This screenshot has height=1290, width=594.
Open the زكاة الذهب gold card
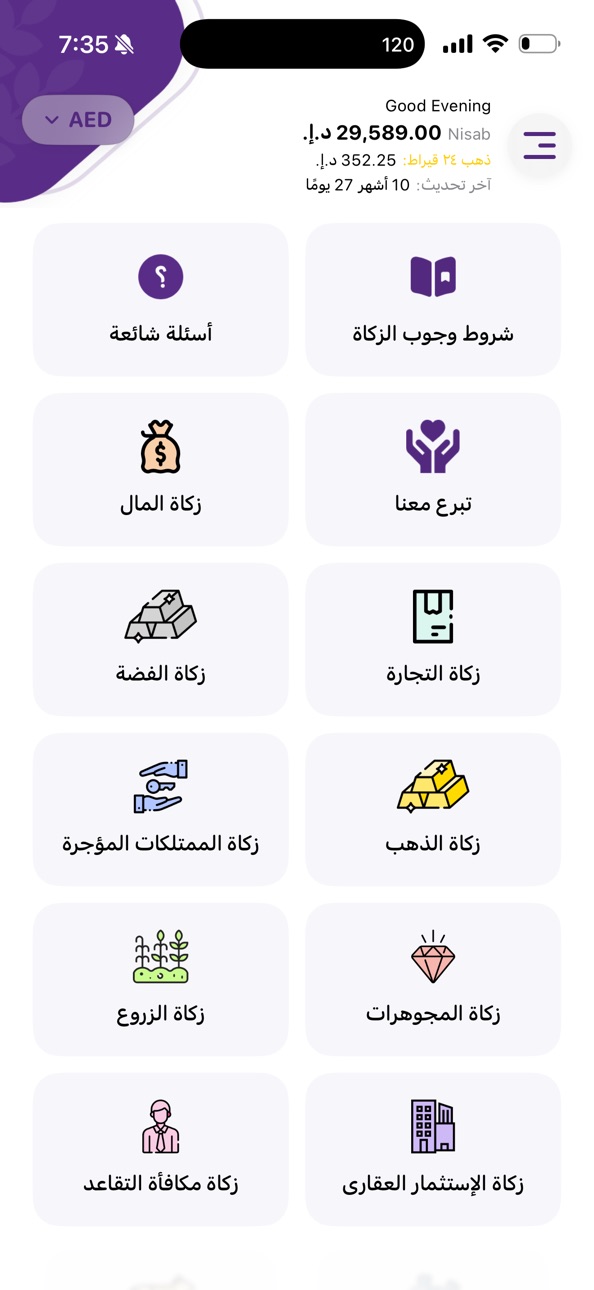click(x=433, y=810)
